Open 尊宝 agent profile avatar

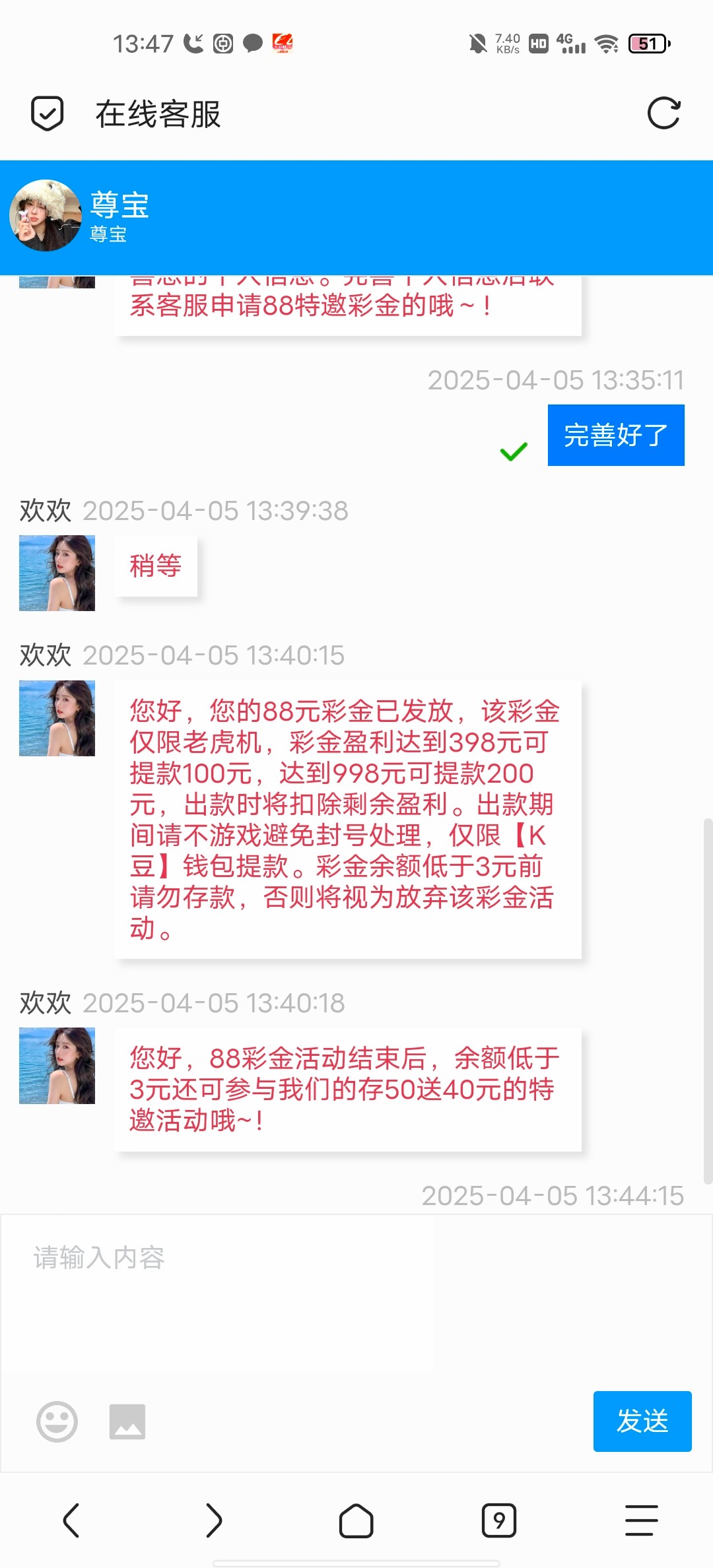45,216
